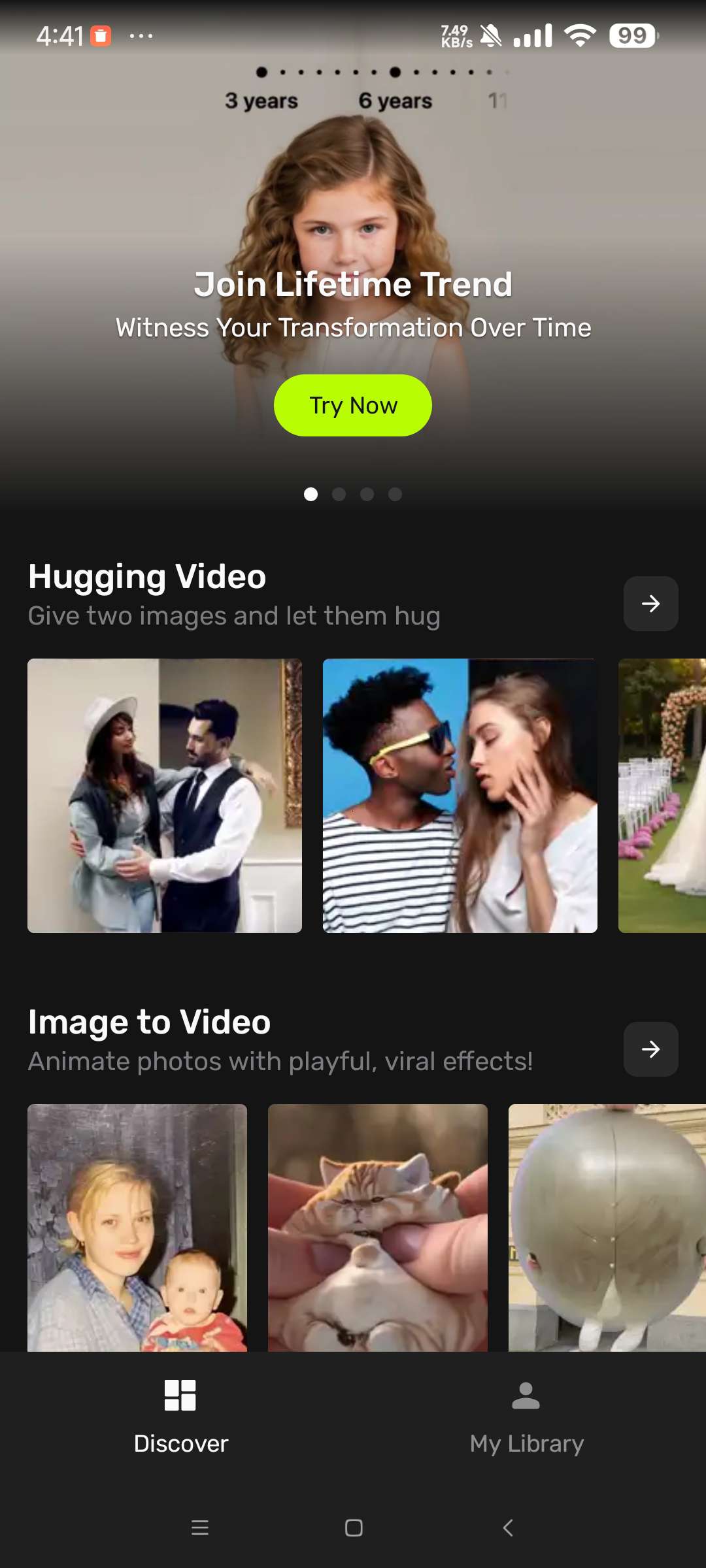
Task: Tap the system back button
Action: click(508, 1527)
